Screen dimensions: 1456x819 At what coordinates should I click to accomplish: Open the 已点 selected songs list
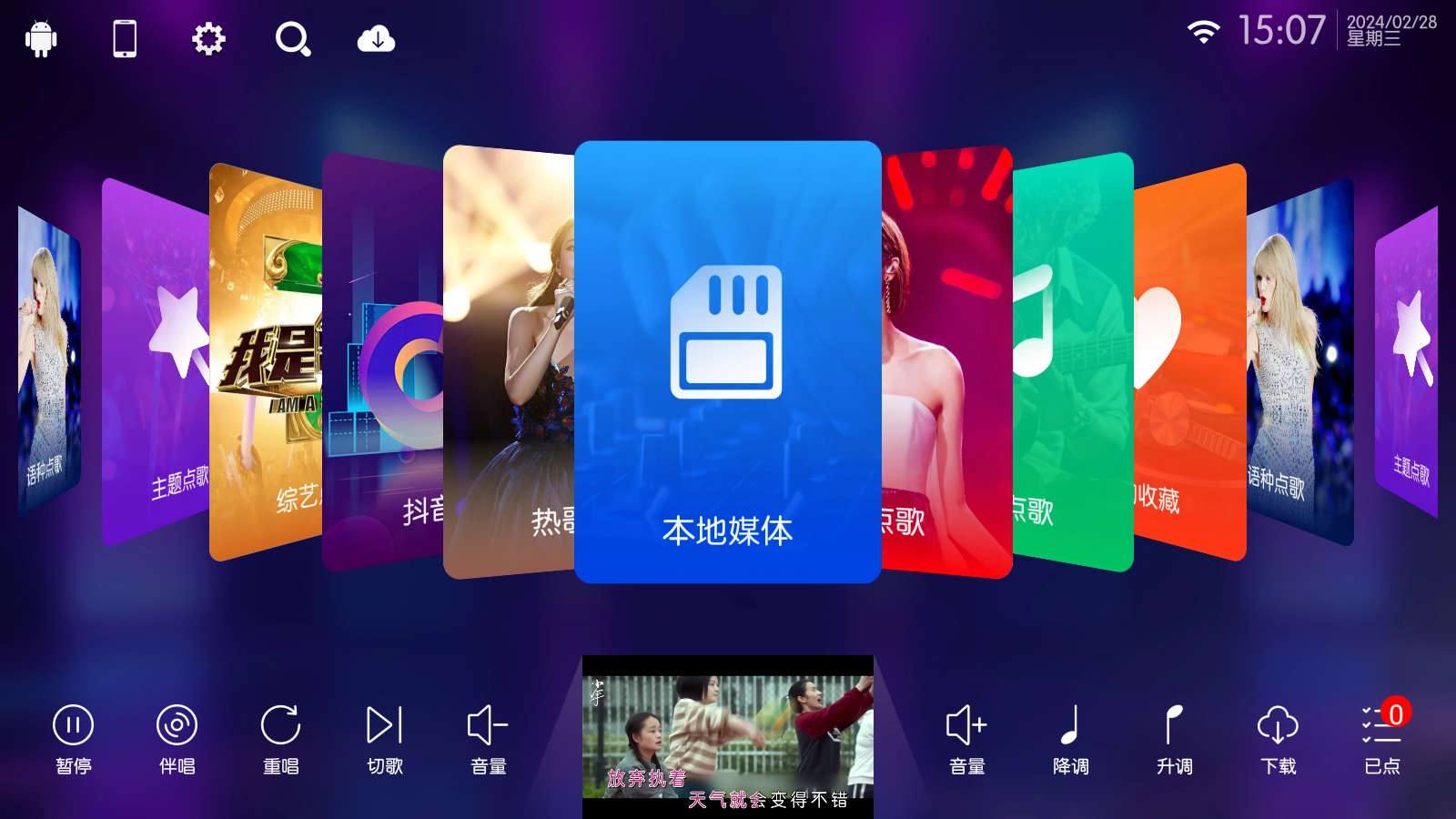(x=1381, y=738)
